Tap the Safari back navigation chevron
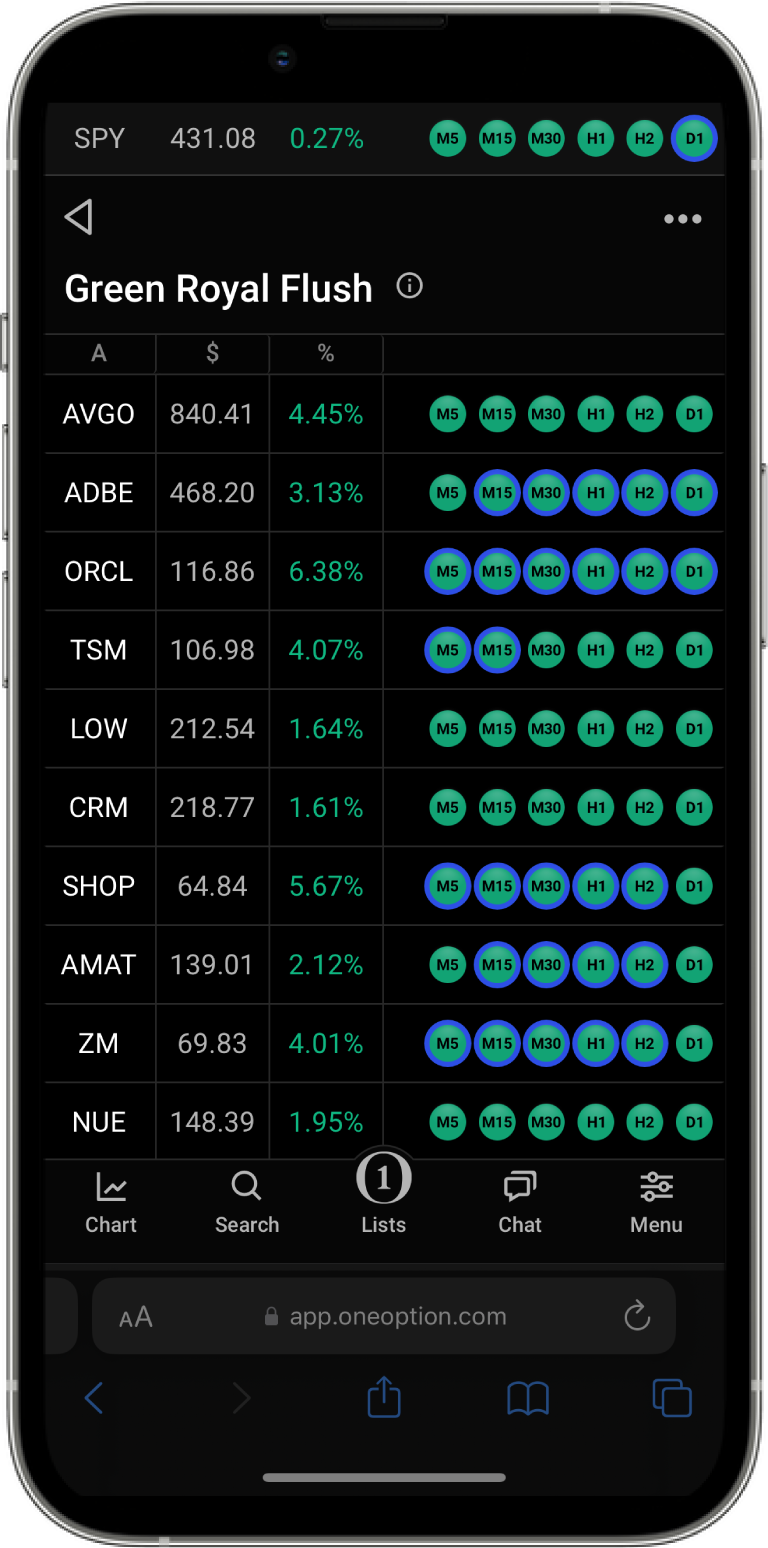The width and height of the screenshot is (768, 1548). point(94,1398)
